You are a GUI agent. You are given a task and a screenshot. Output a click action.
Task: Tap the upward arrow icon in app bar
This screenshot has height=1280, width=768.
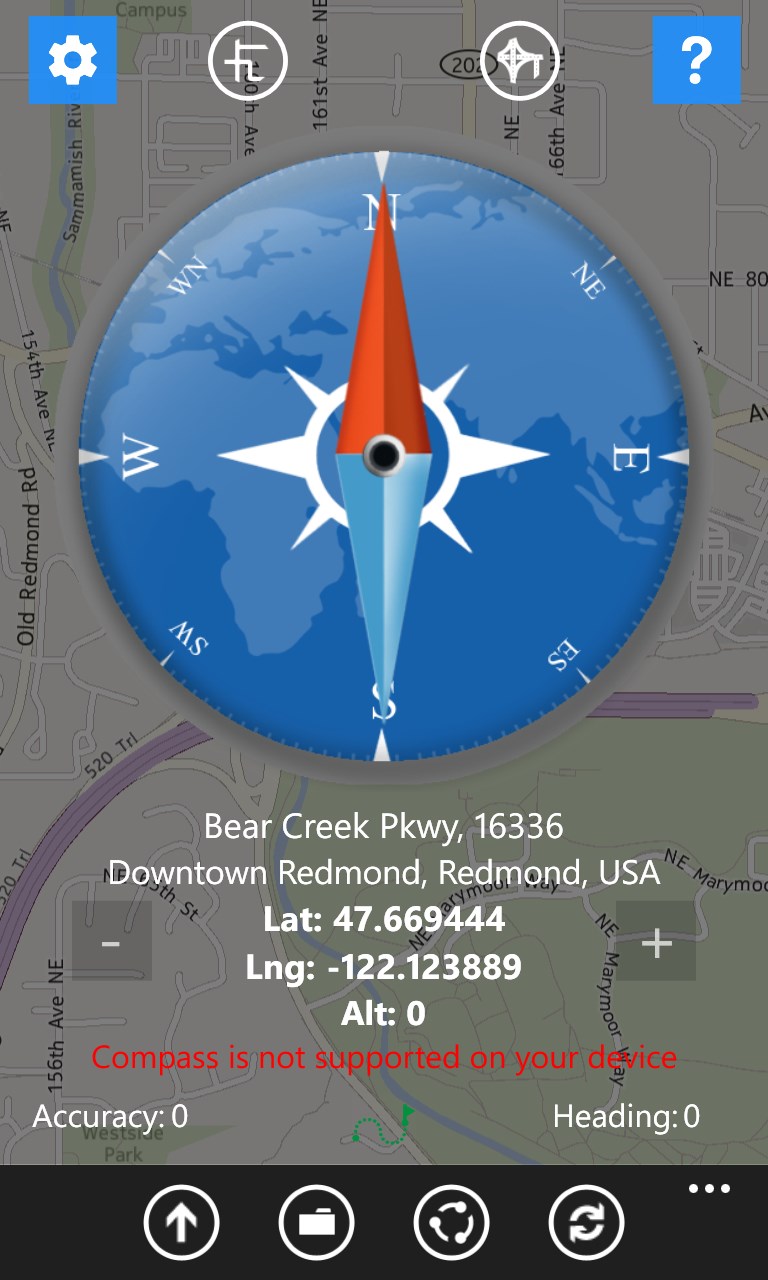point(180,1222)
